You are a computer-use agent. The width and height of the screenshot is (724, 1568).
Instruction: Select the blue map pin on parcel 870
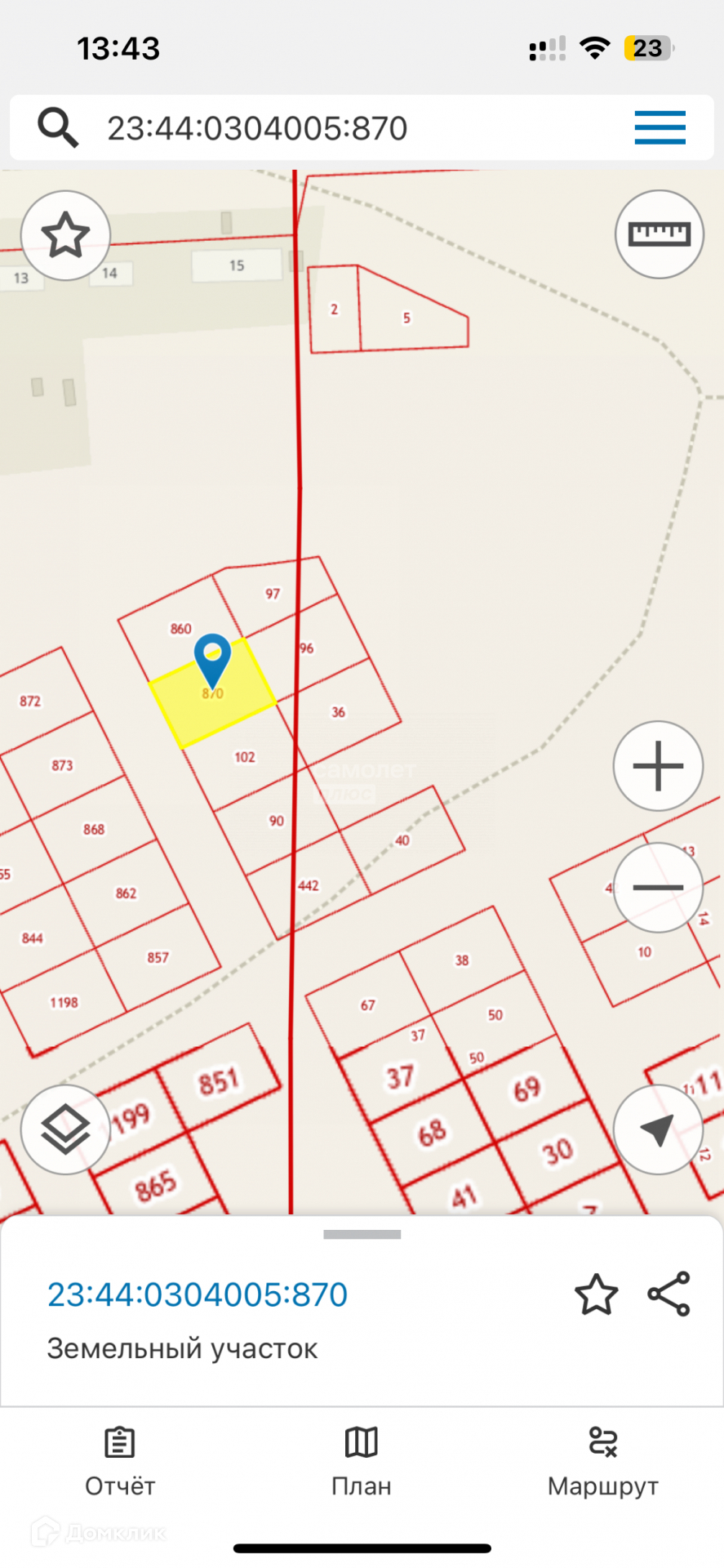(x=212, y=658)
